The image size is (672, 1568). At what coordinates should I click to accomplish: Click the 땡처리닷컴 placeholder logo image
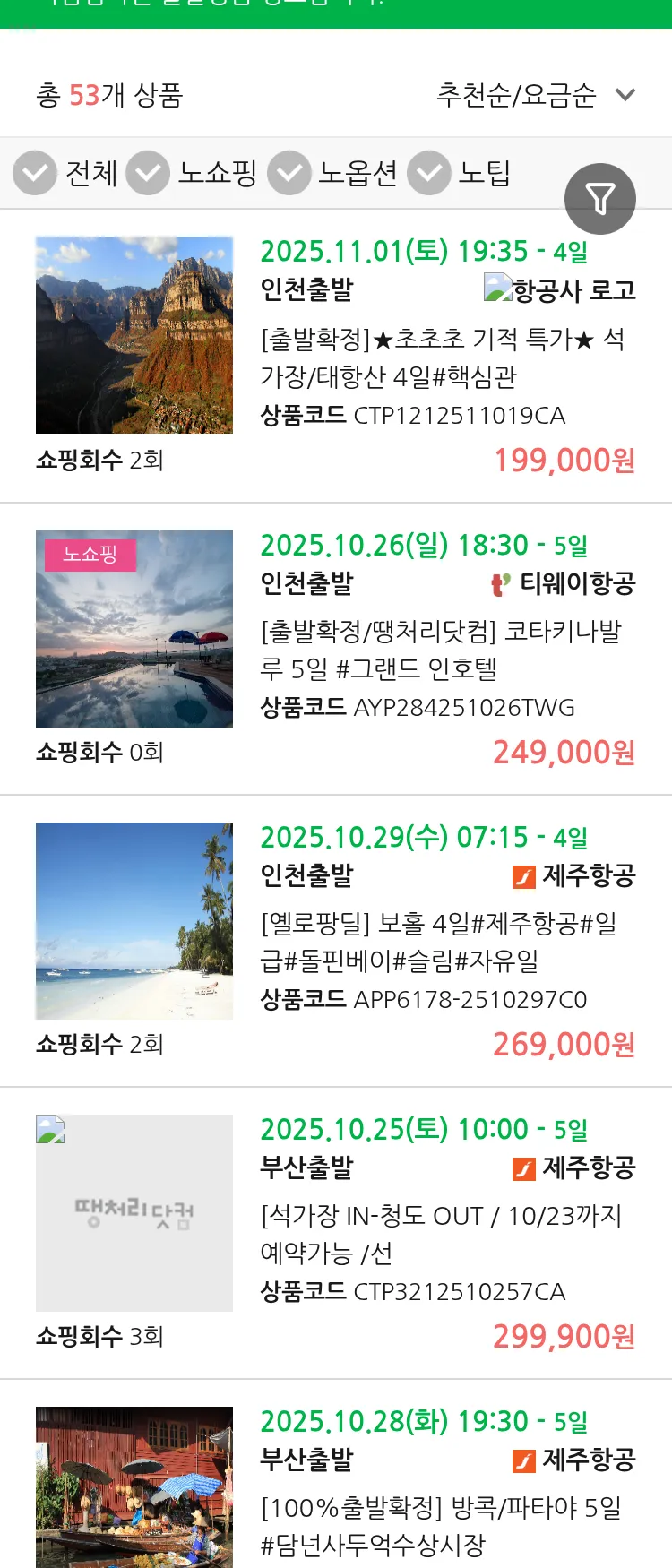pos(134,1212)
